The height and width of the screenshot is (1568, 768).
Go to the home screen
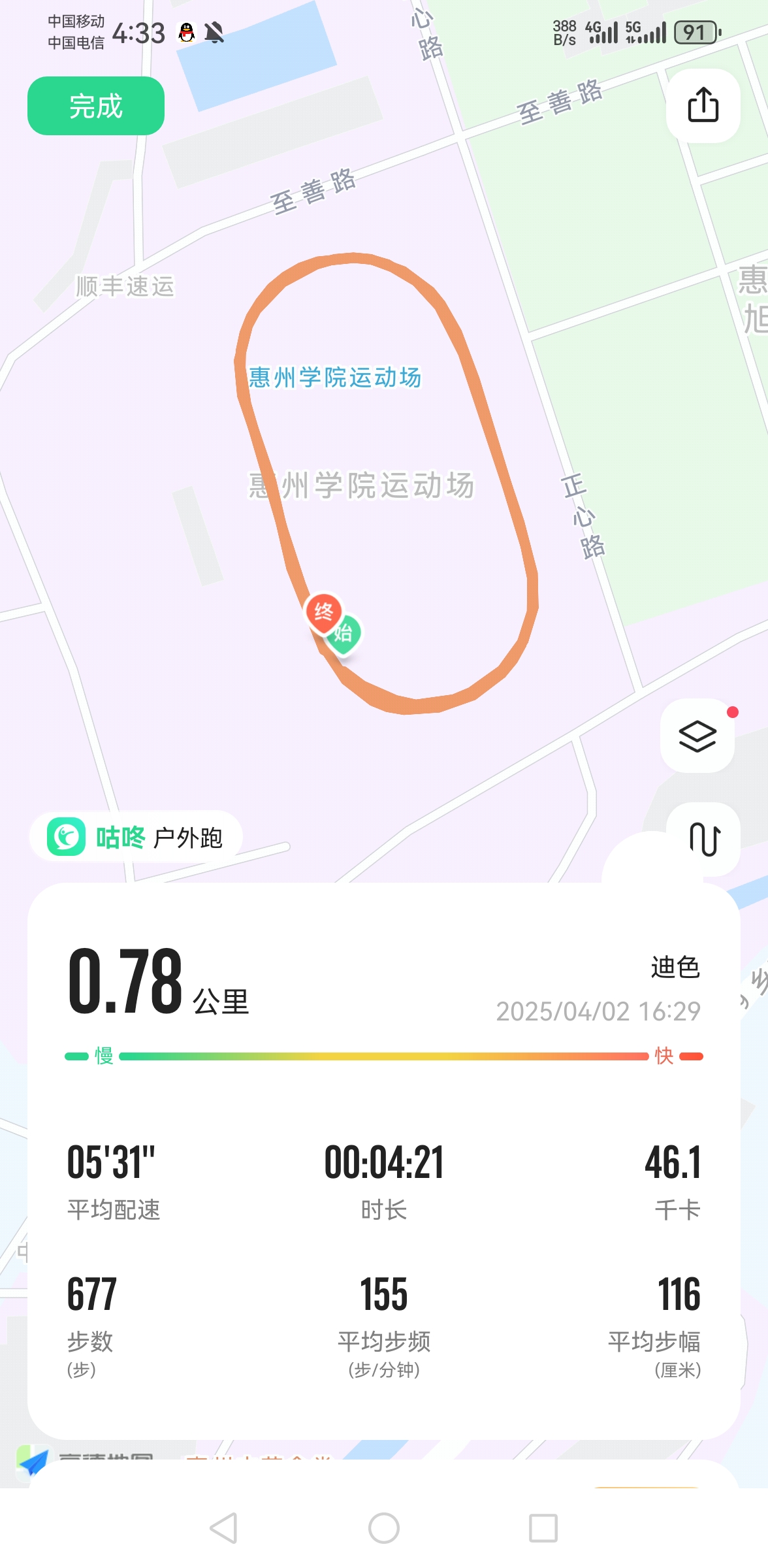[384, 1528]
